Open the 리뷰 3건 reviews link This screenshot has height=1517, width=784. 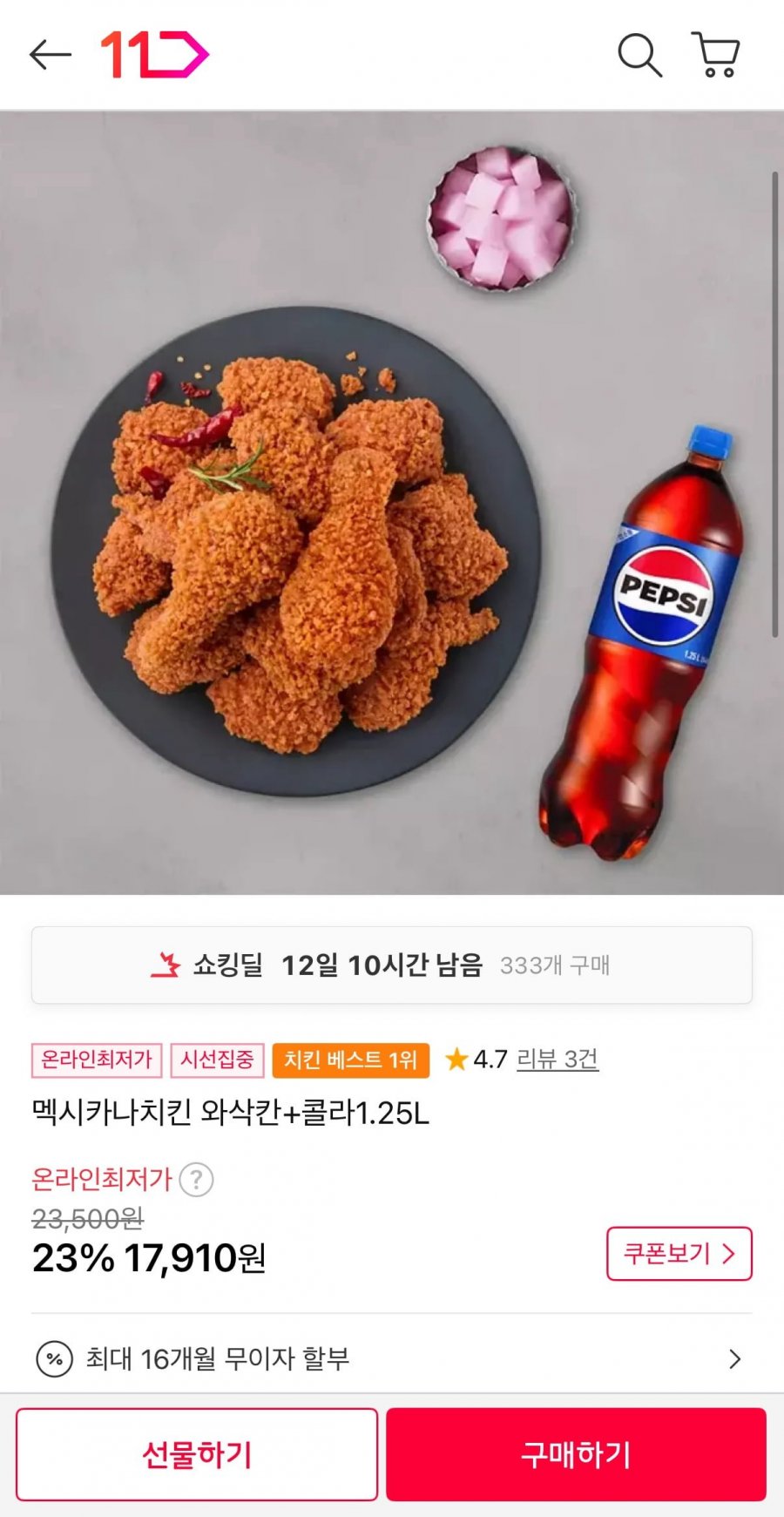point(558,1059)
